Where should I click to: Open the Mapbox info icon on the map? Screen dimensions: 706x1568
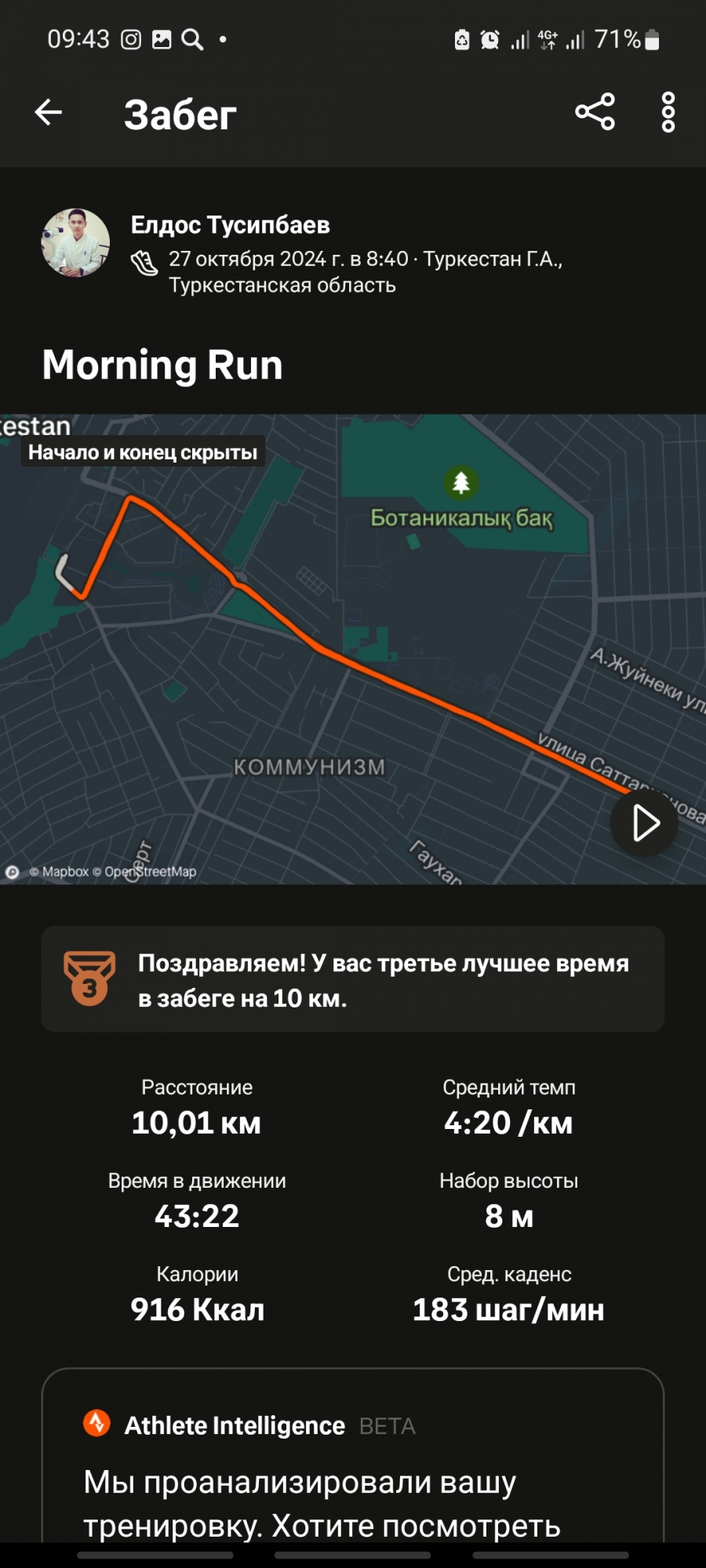(x=13, y=872)
